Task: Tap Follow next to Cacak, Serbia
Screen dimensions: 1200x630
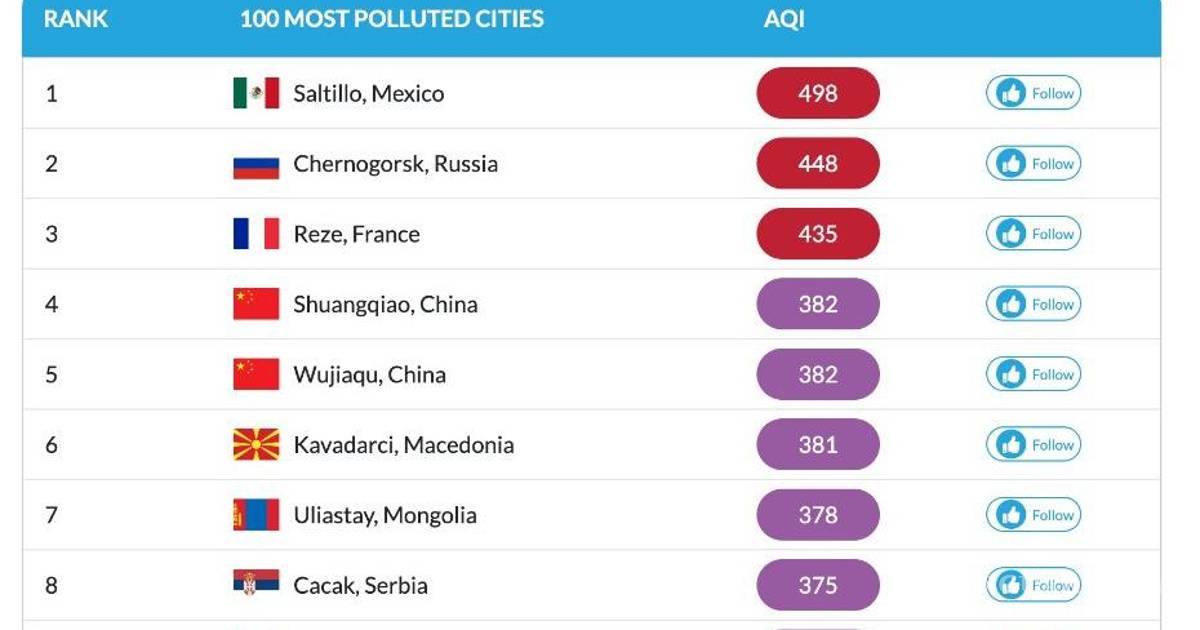Action: click(x=1033, y=585)
